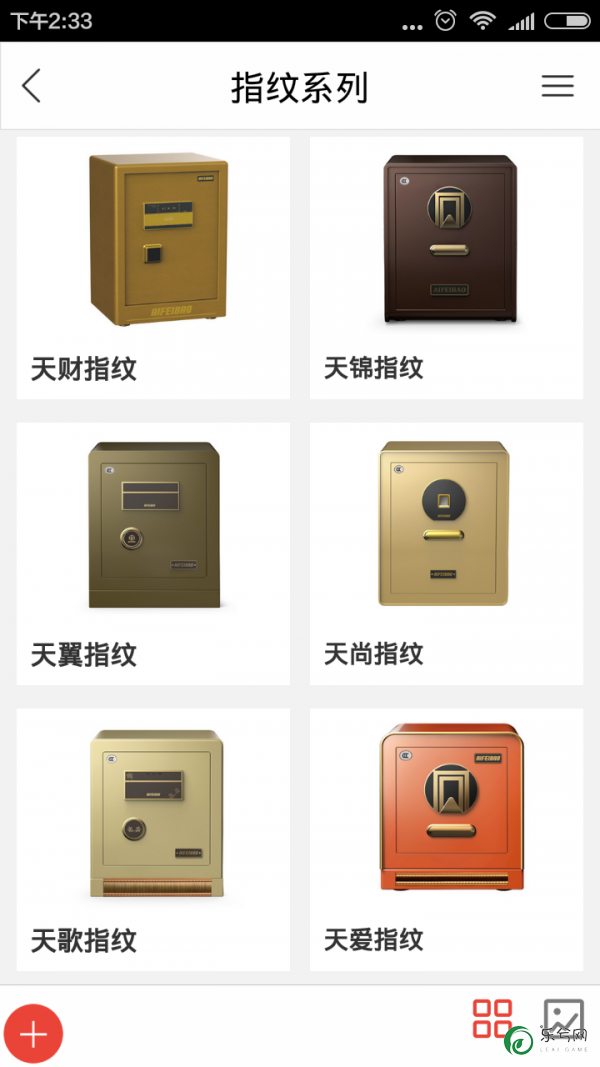Switch to the image view icon
This screenshot has width=600, height=1067.
click(x=563, y=1019)
